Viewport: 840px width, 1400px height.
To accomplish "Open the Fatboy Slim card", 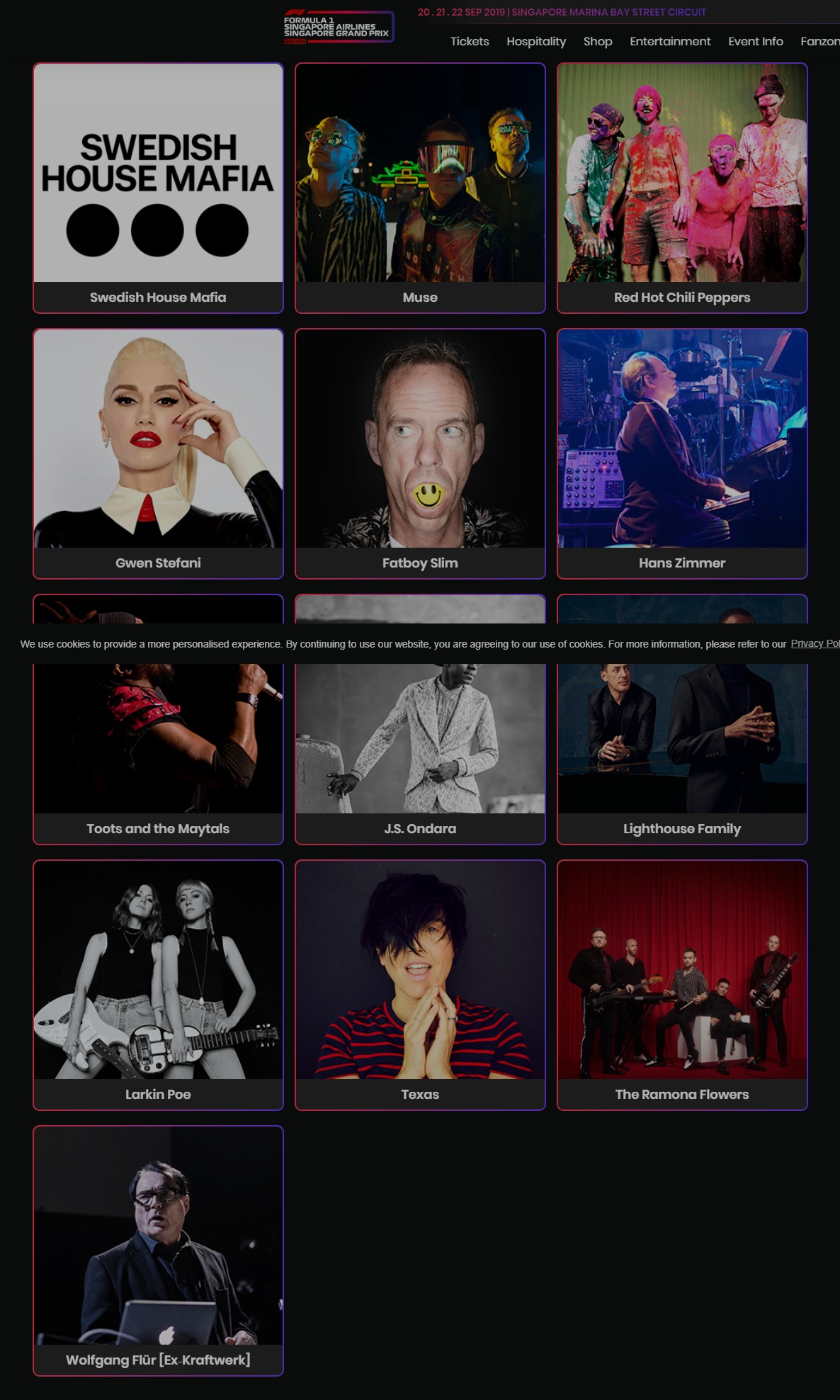I will pyautogui.click(x=420, y=453).
